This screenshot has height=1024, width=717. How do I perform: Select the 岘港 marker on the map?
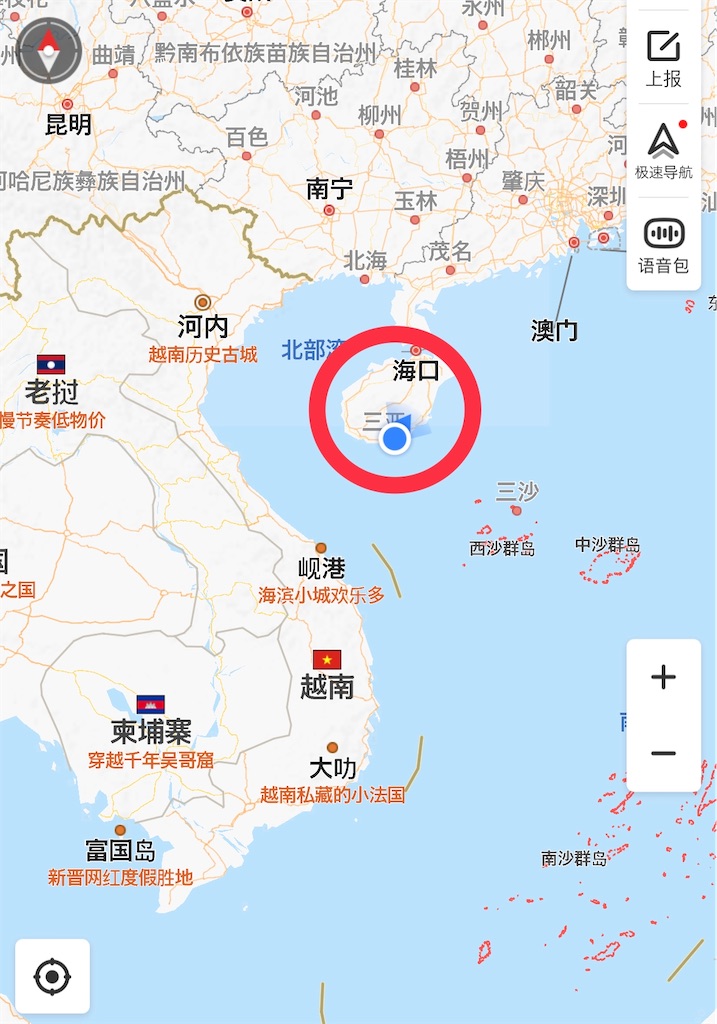[321, 548]
